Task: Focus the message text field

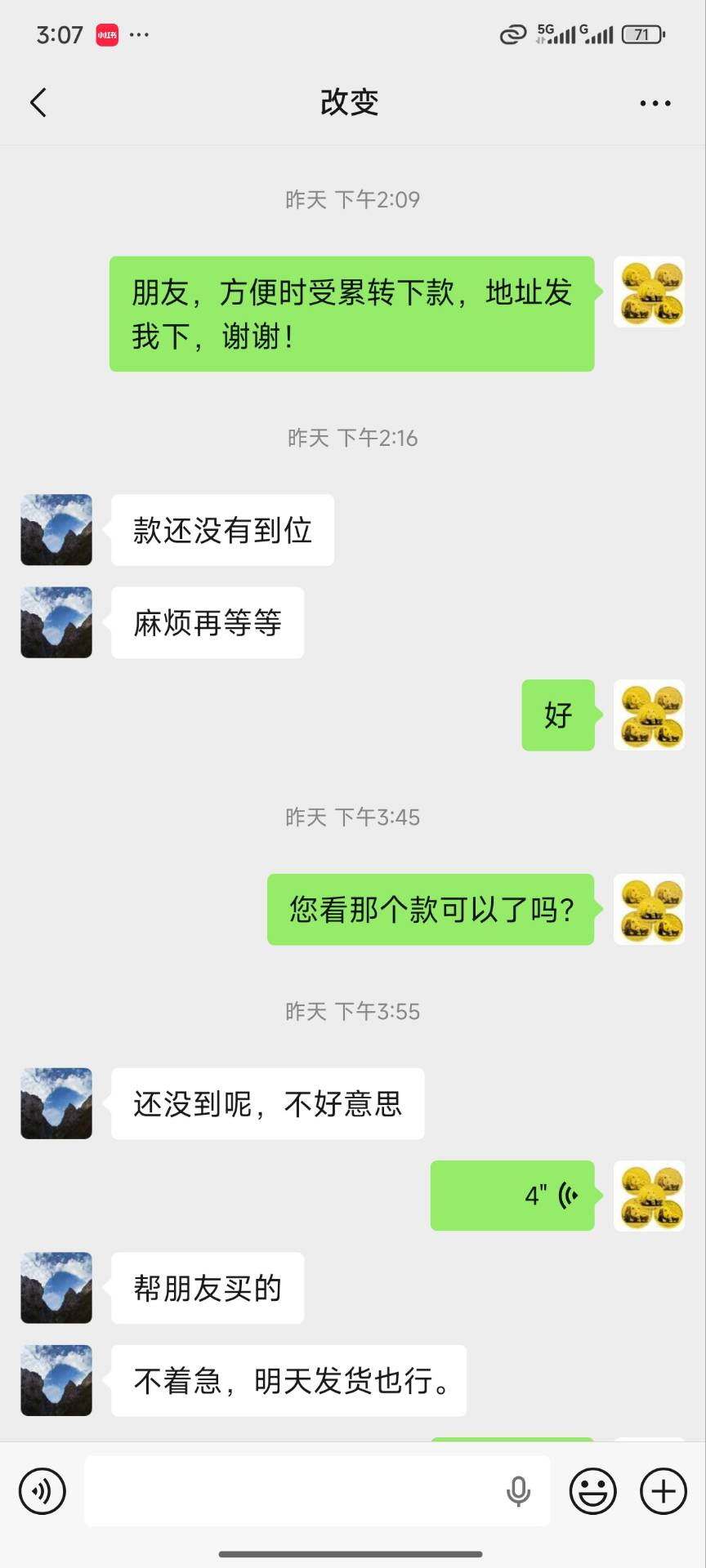Action: [294, 1491]
